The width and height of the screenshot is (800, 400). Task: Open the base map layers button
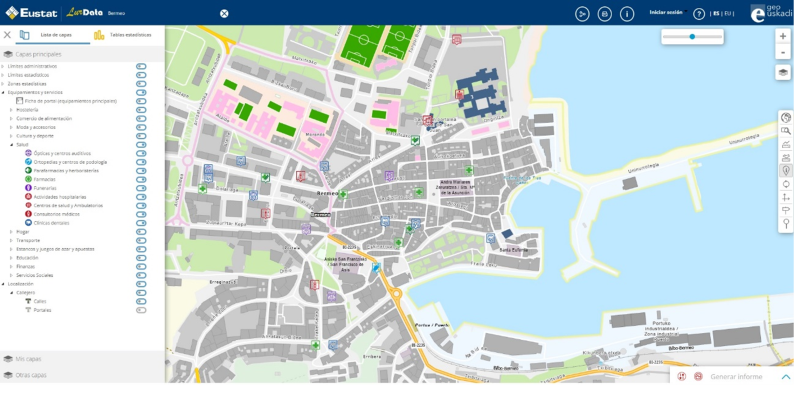pos(783,72)
